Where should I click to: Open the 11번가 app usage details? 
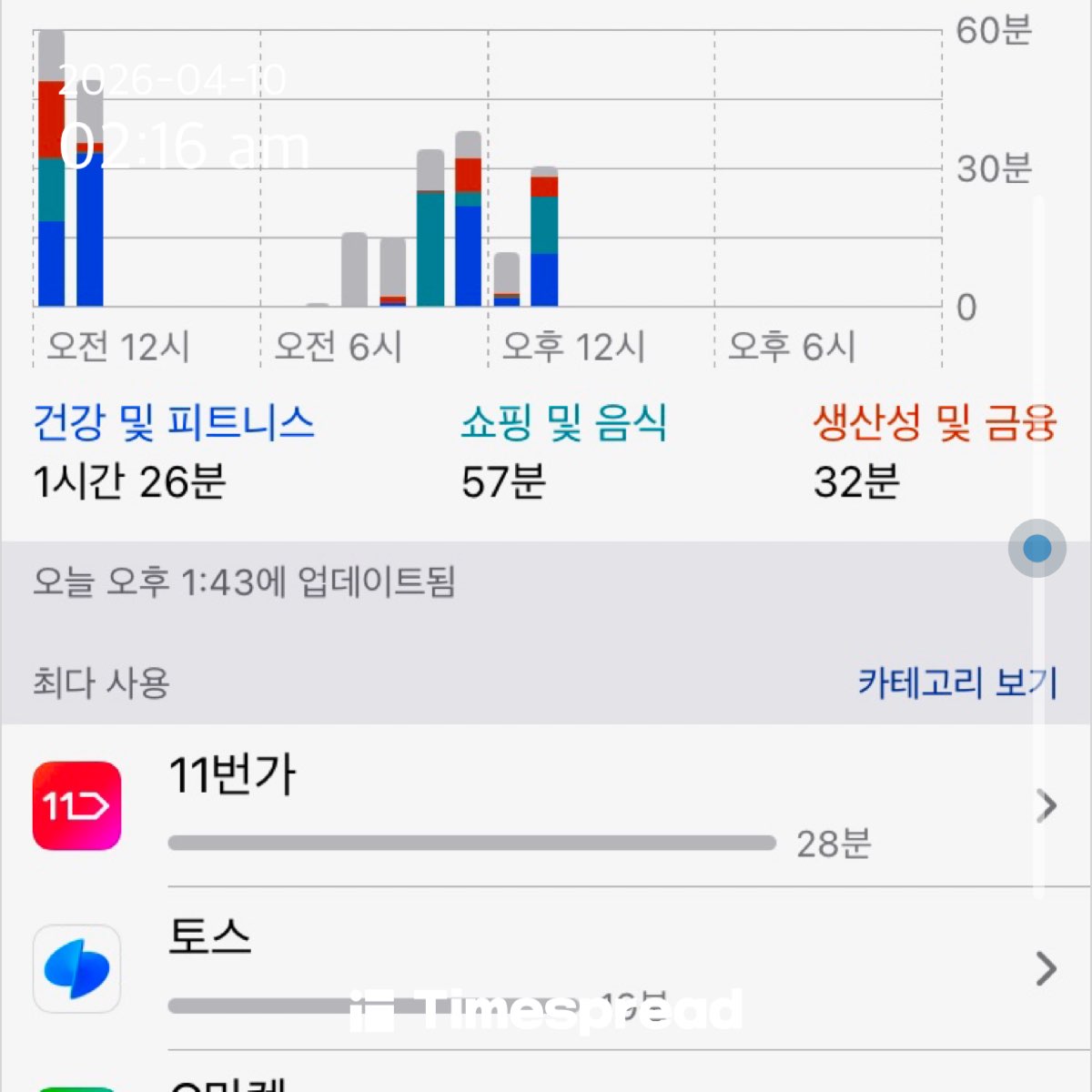click(x=546, y=806)
